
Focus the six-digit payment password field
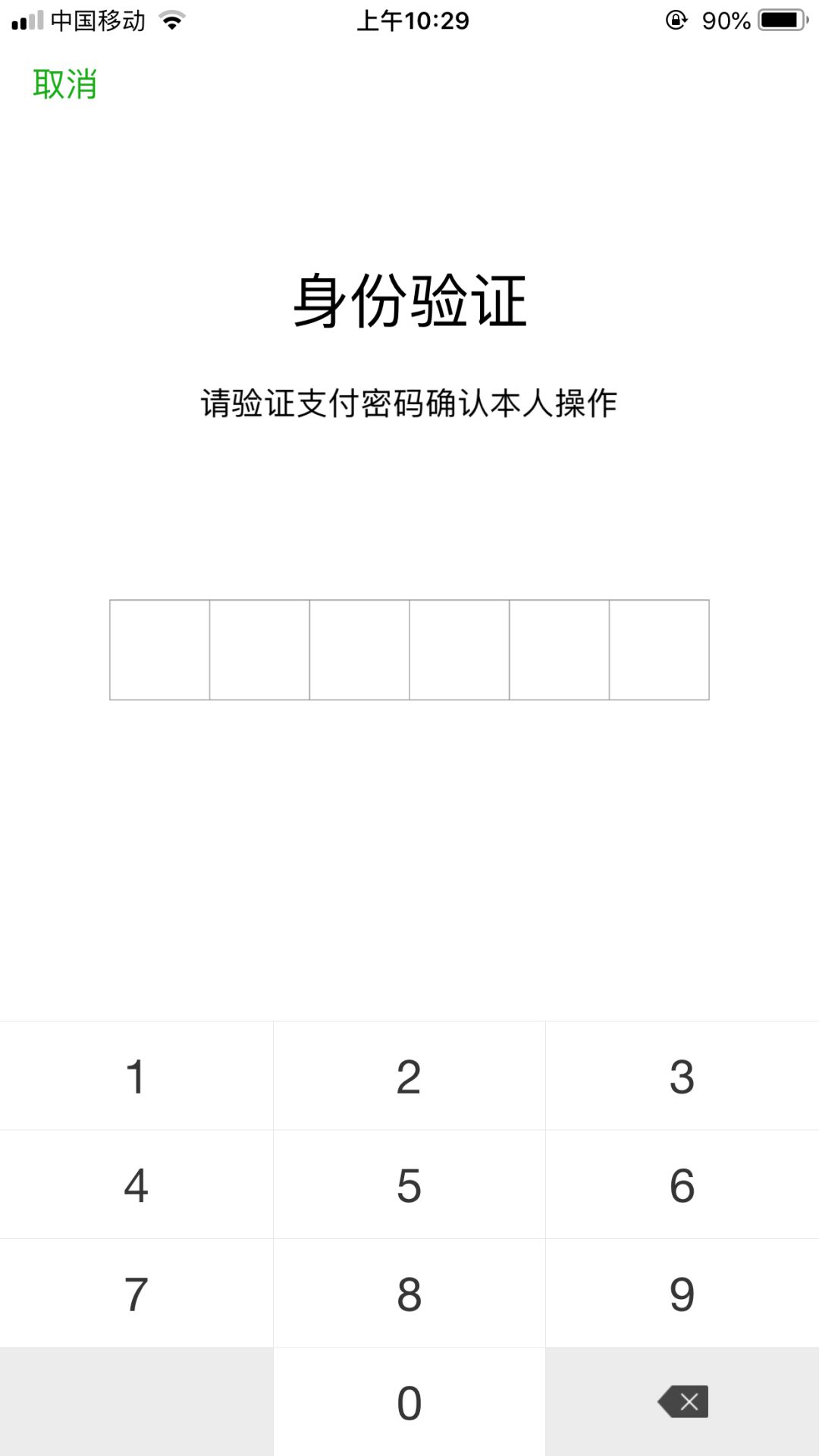[x=409, y=650]
